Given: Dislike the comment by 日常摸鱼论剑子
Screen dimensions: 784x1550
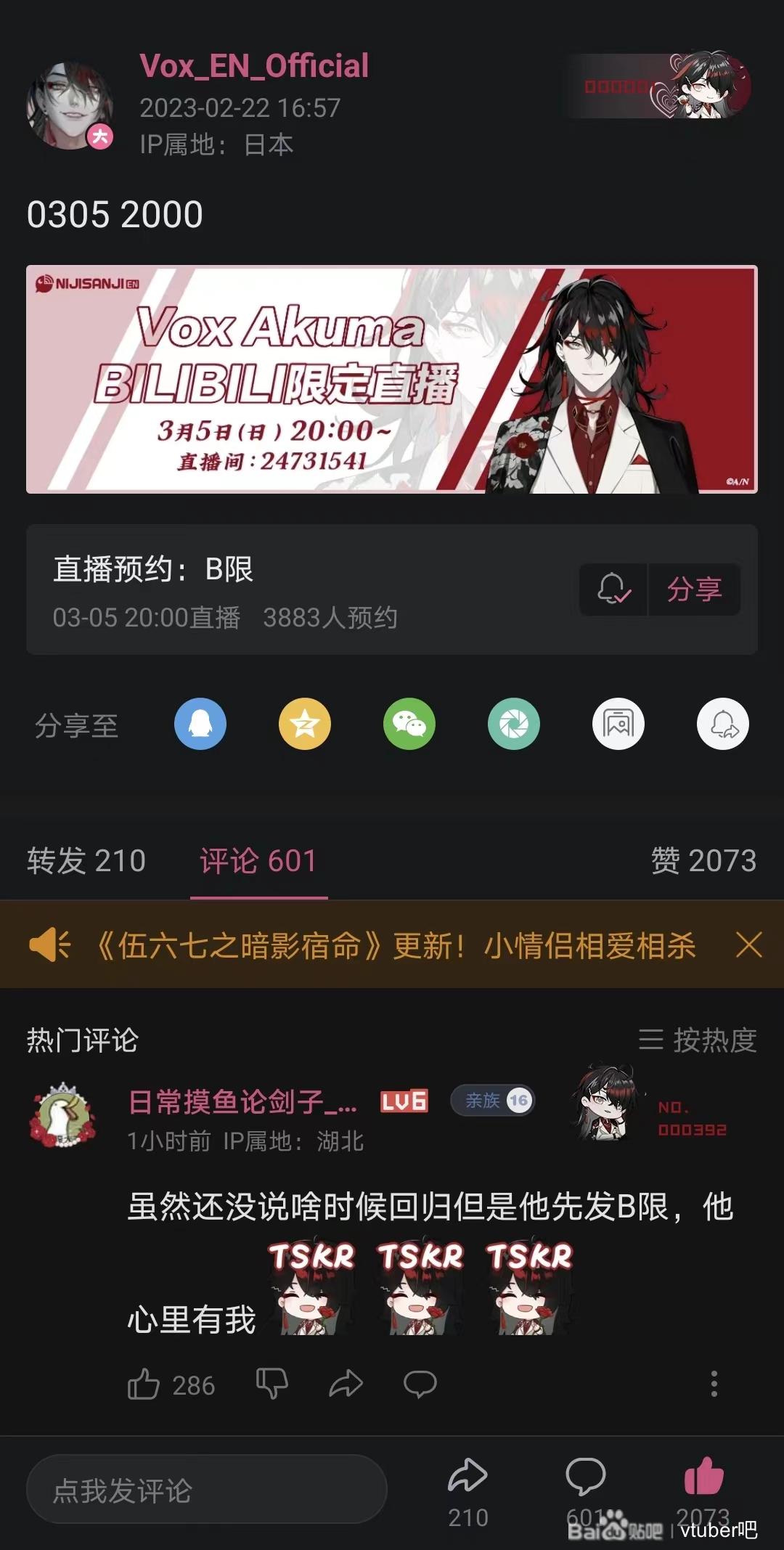Looking at the screenshot, I should (x=272, y=1384).
